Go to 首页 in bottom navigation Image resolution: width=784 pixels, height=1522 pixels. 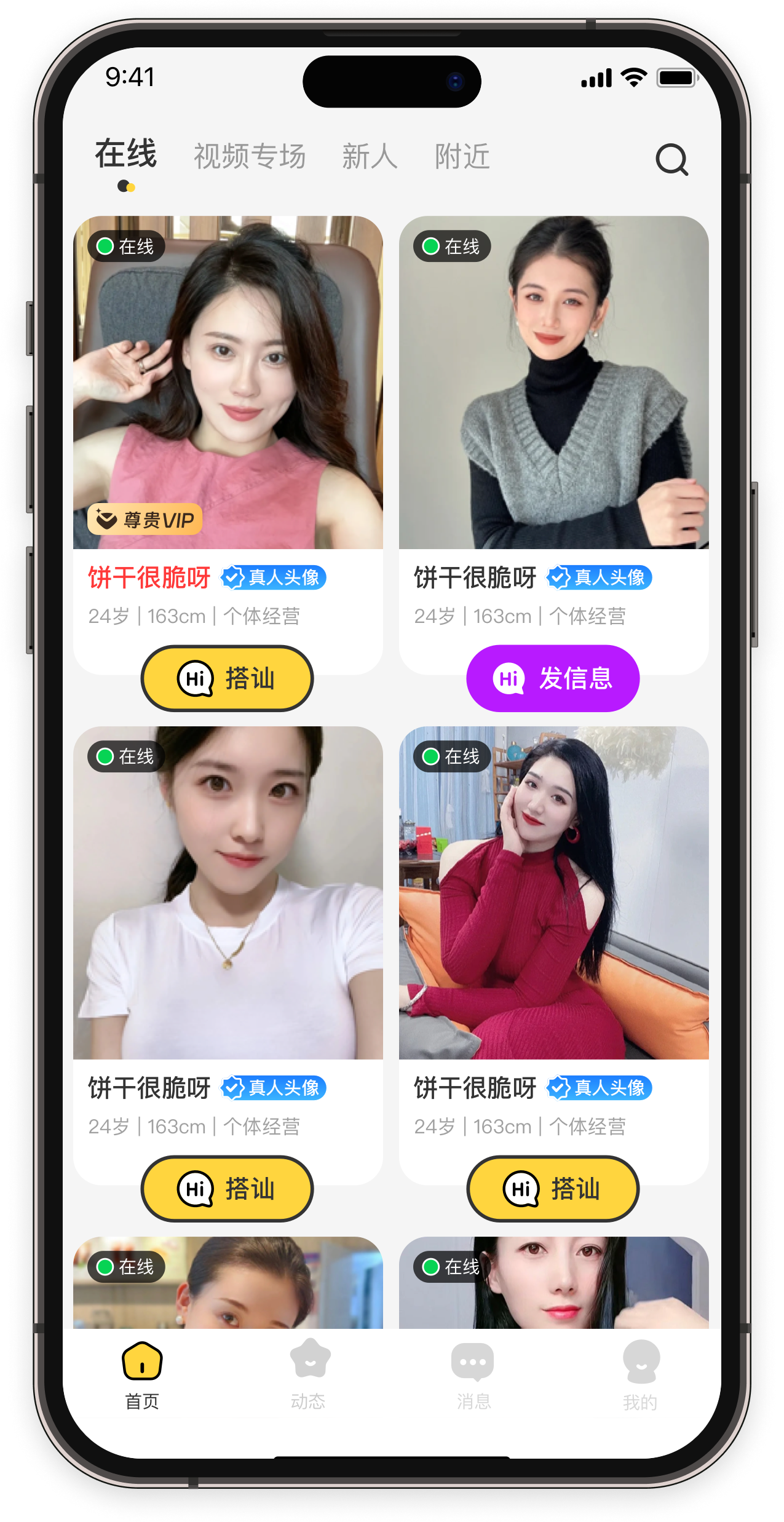(x=142, y=1375)
